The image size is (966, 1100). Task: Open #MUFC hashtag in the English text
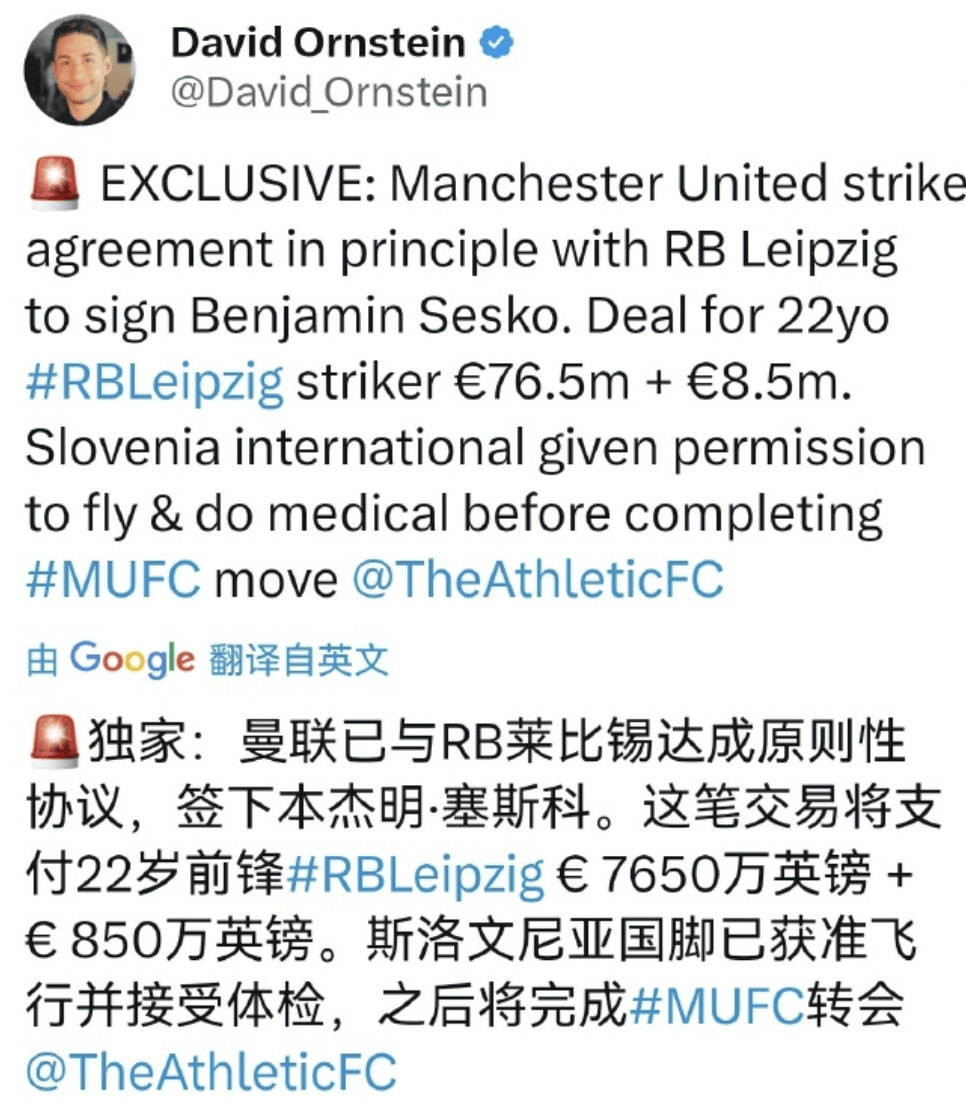pos(114,580)
